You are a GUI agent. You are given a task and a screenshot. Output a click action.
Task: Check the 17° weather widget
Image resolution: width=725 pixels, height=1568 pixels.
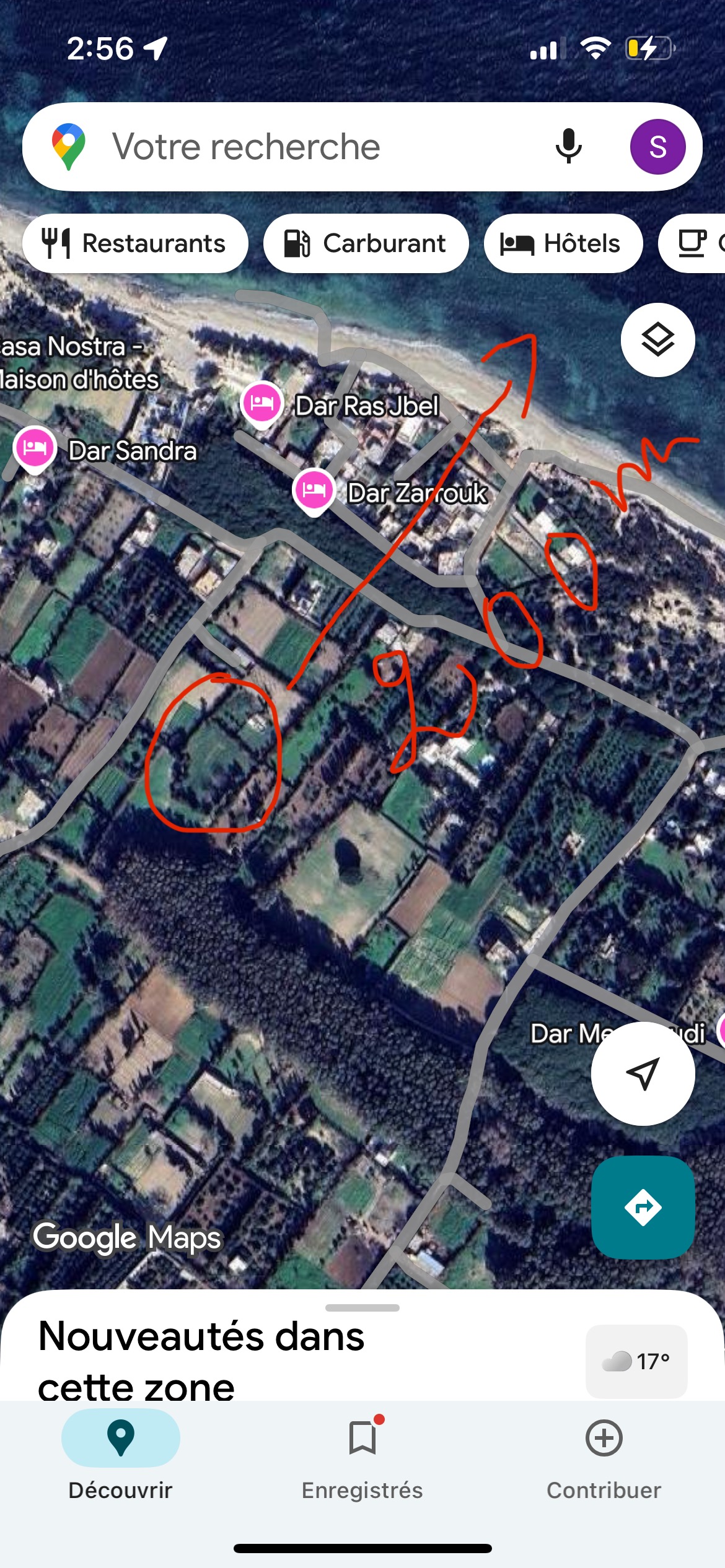point(636,1361)
